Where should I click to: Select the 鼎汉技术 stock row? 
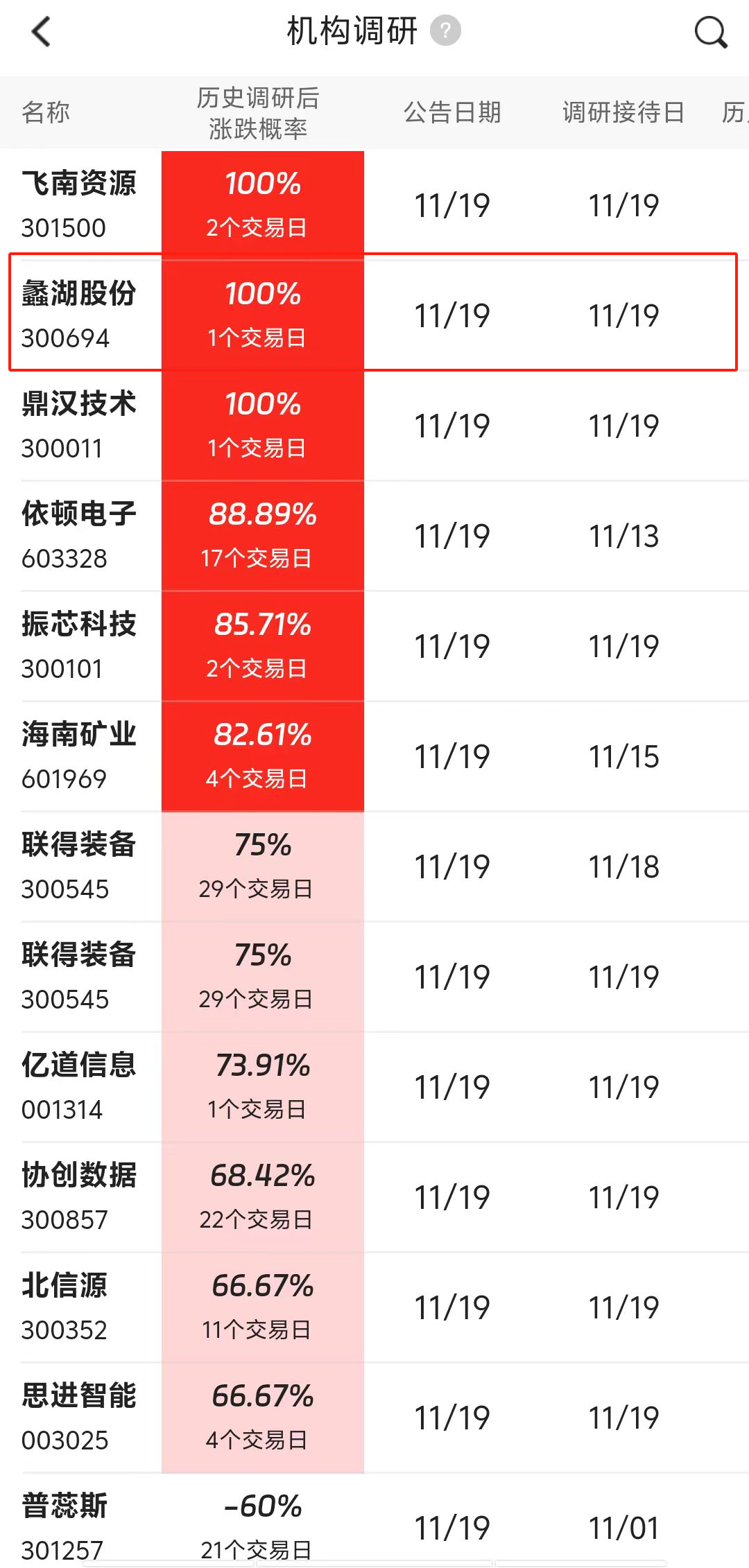pyautogui.click(x=374, y=425)
